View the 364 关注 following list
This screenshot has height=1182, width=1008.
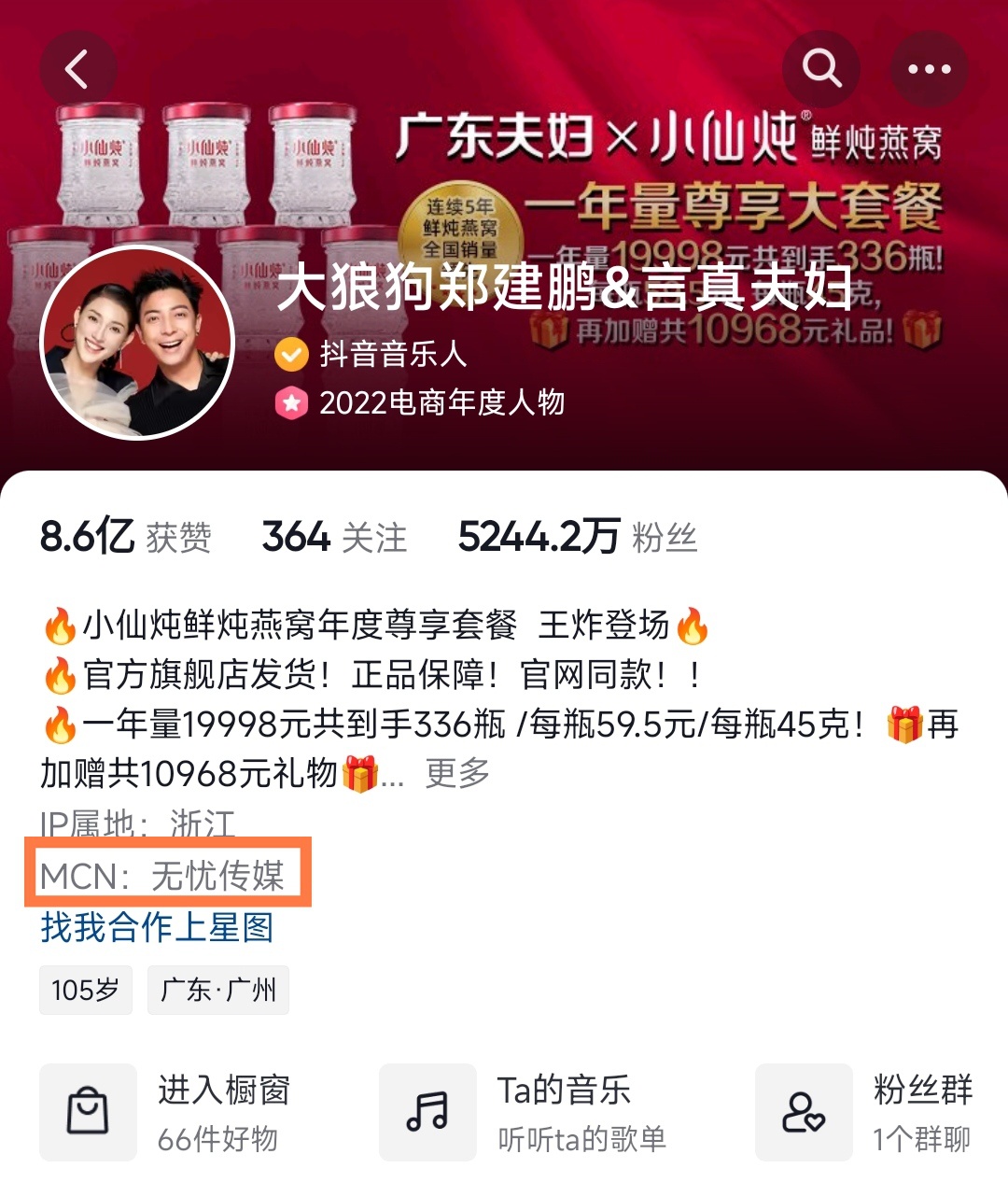[334, 537]
